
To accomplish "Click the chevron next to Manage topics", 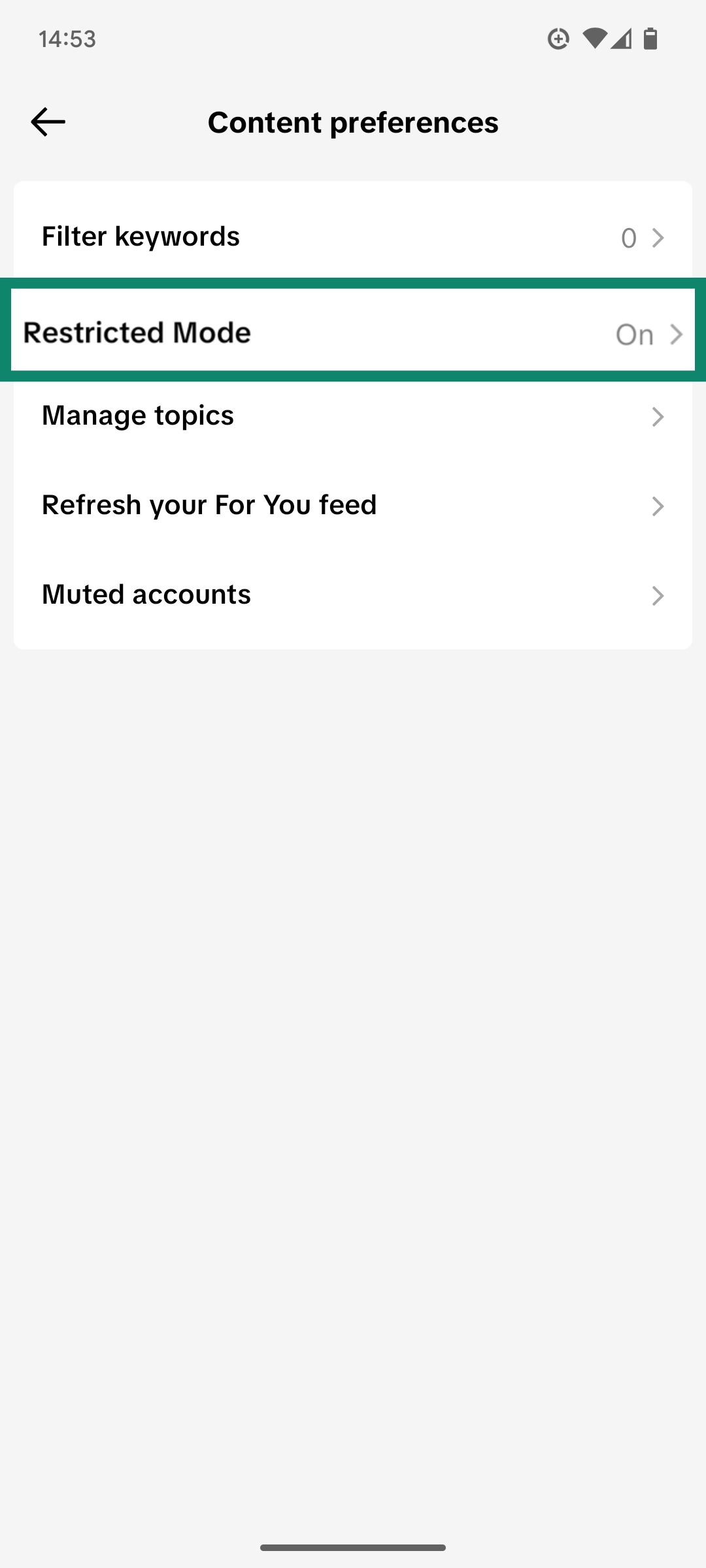I will [658, 416].
